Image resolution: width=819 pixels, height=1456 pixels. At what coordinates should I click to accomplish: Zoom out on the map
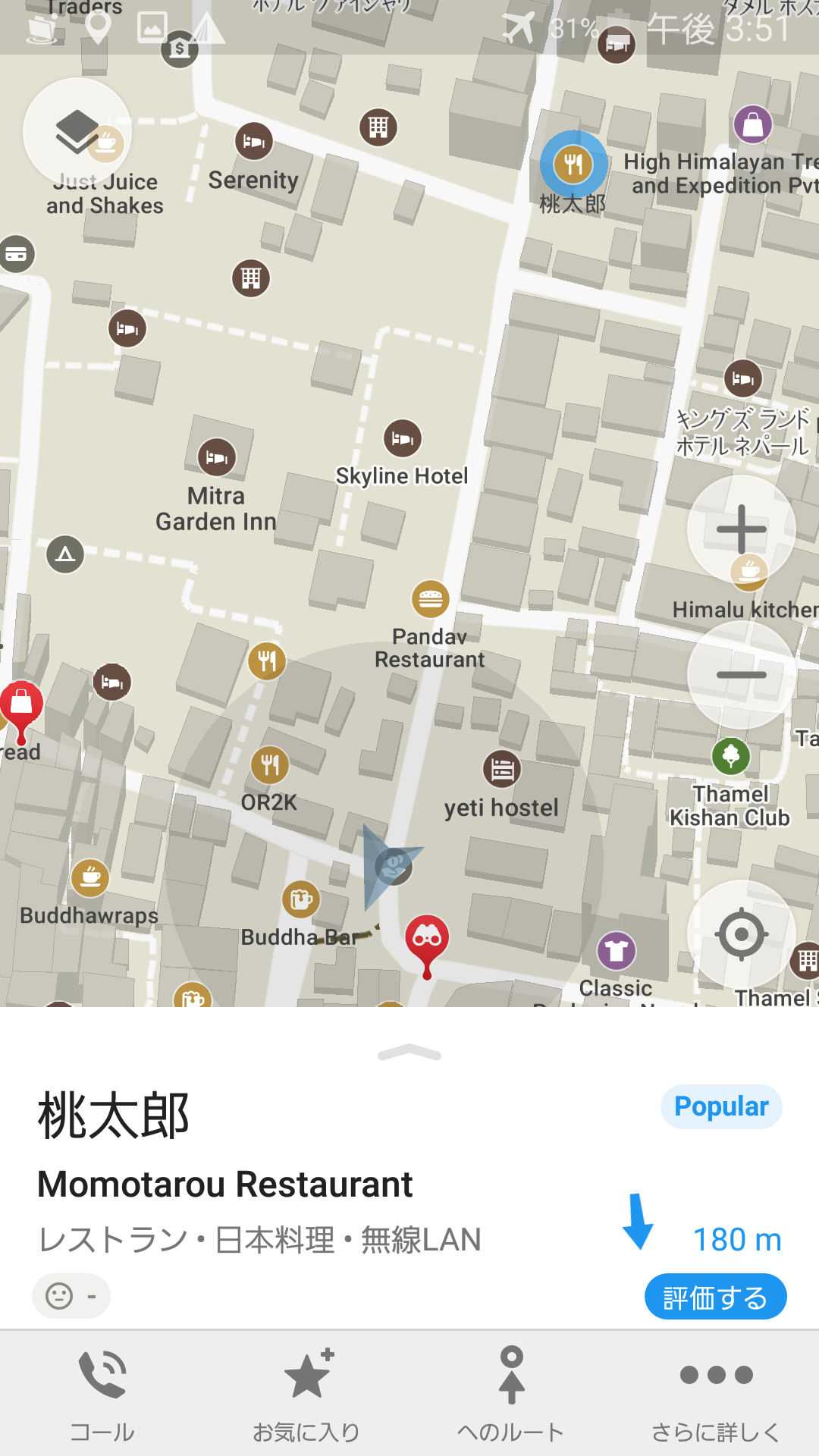[x=741, y=674]
